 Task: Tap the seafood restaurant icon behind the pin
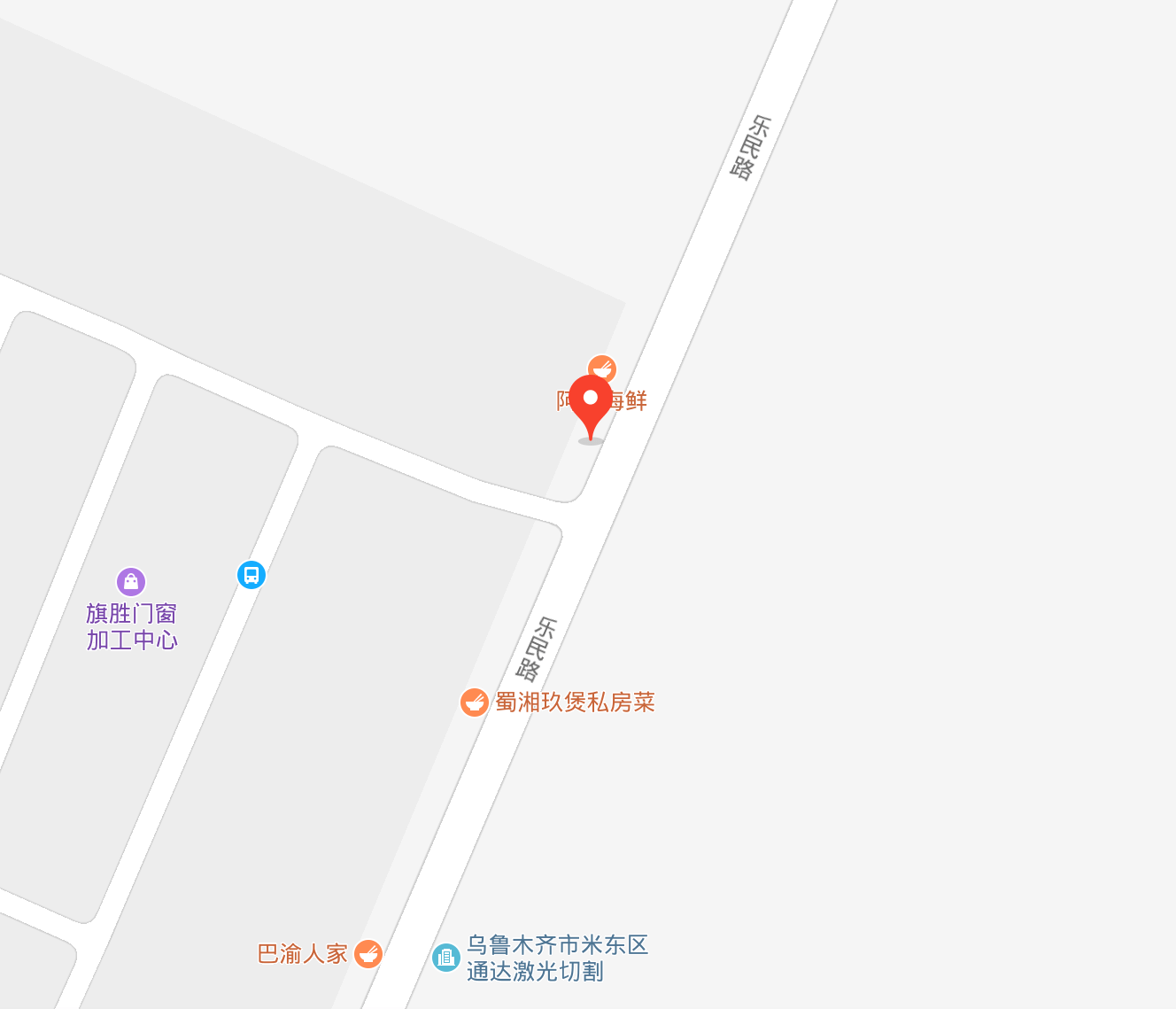pos(603,366)
